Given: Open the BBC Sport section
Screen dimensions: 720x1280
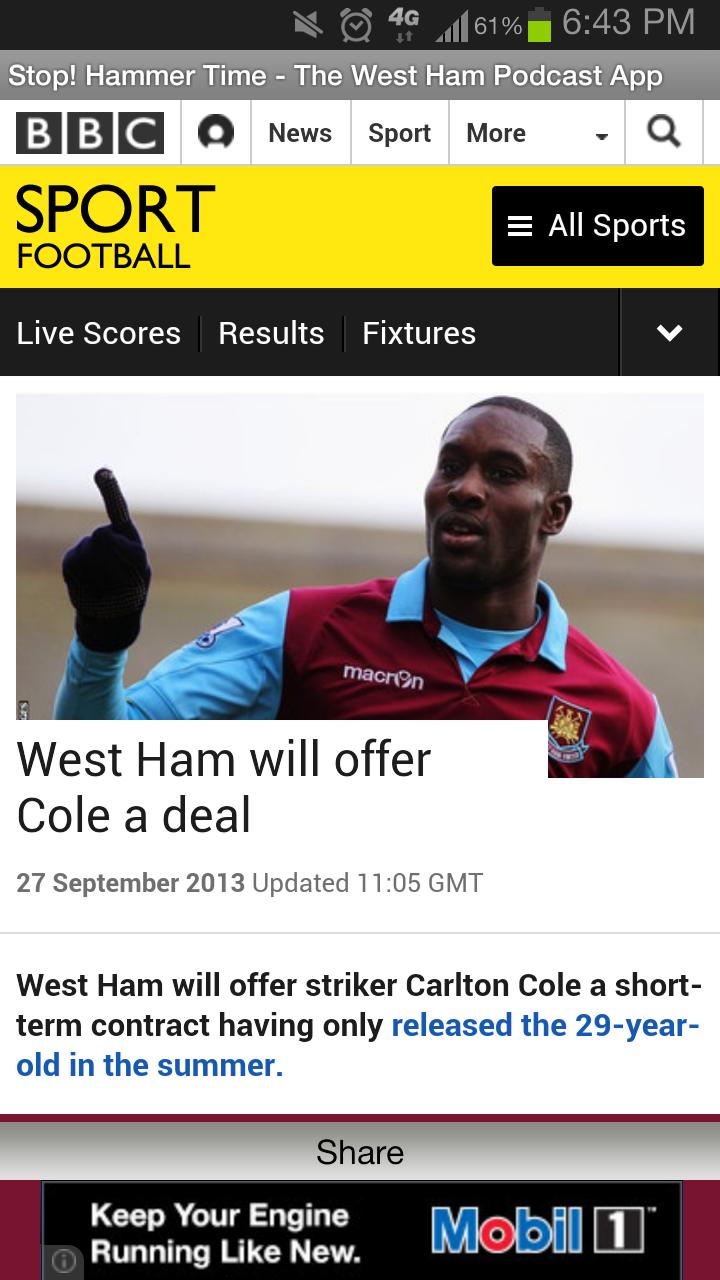Looking at the screenshot, I should point(399,133).
